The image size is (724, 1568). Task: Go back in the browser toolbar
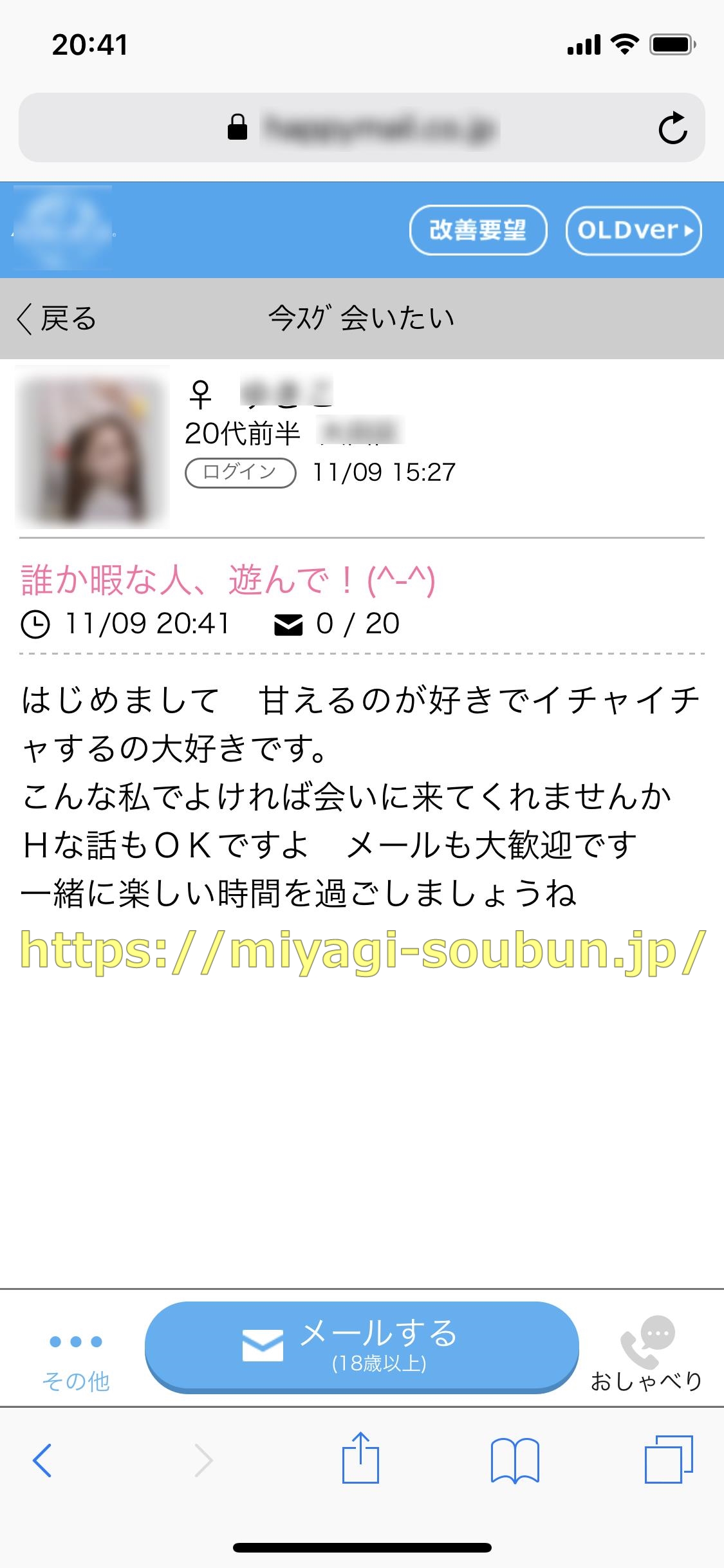[x=42, y=1460]
